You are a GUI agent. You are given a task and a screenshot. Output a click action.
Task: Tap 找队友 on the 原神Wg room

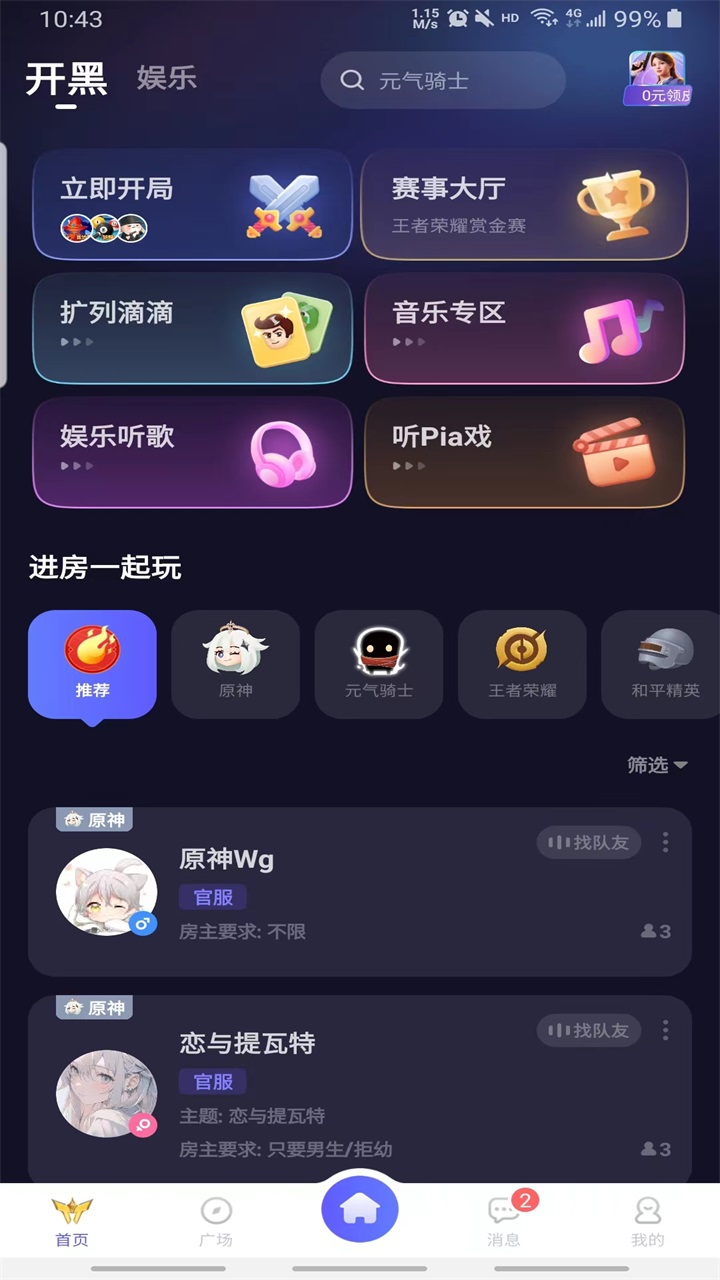(x=588, y=843)
